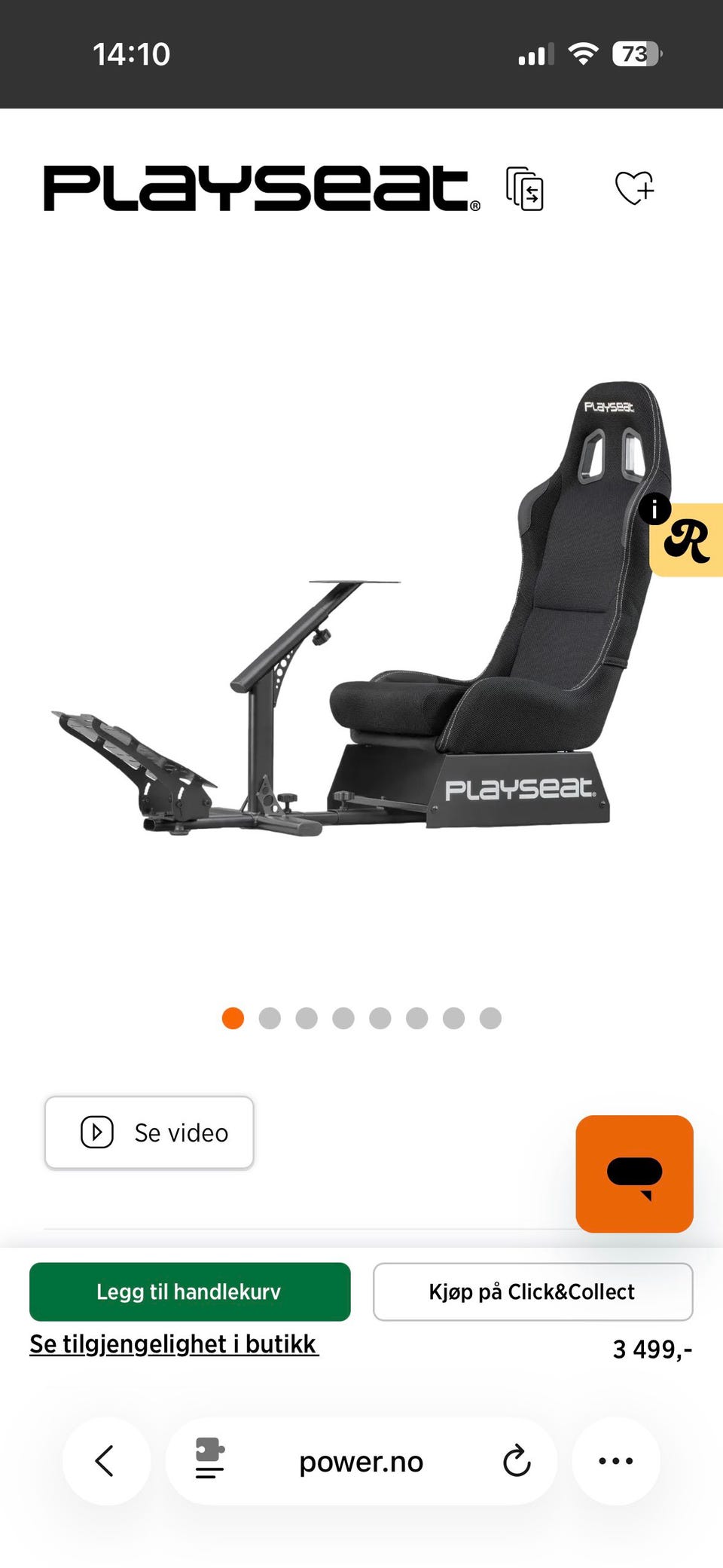Go back in the browser
Screen dimensions: 723x1568
point(105,1461)
